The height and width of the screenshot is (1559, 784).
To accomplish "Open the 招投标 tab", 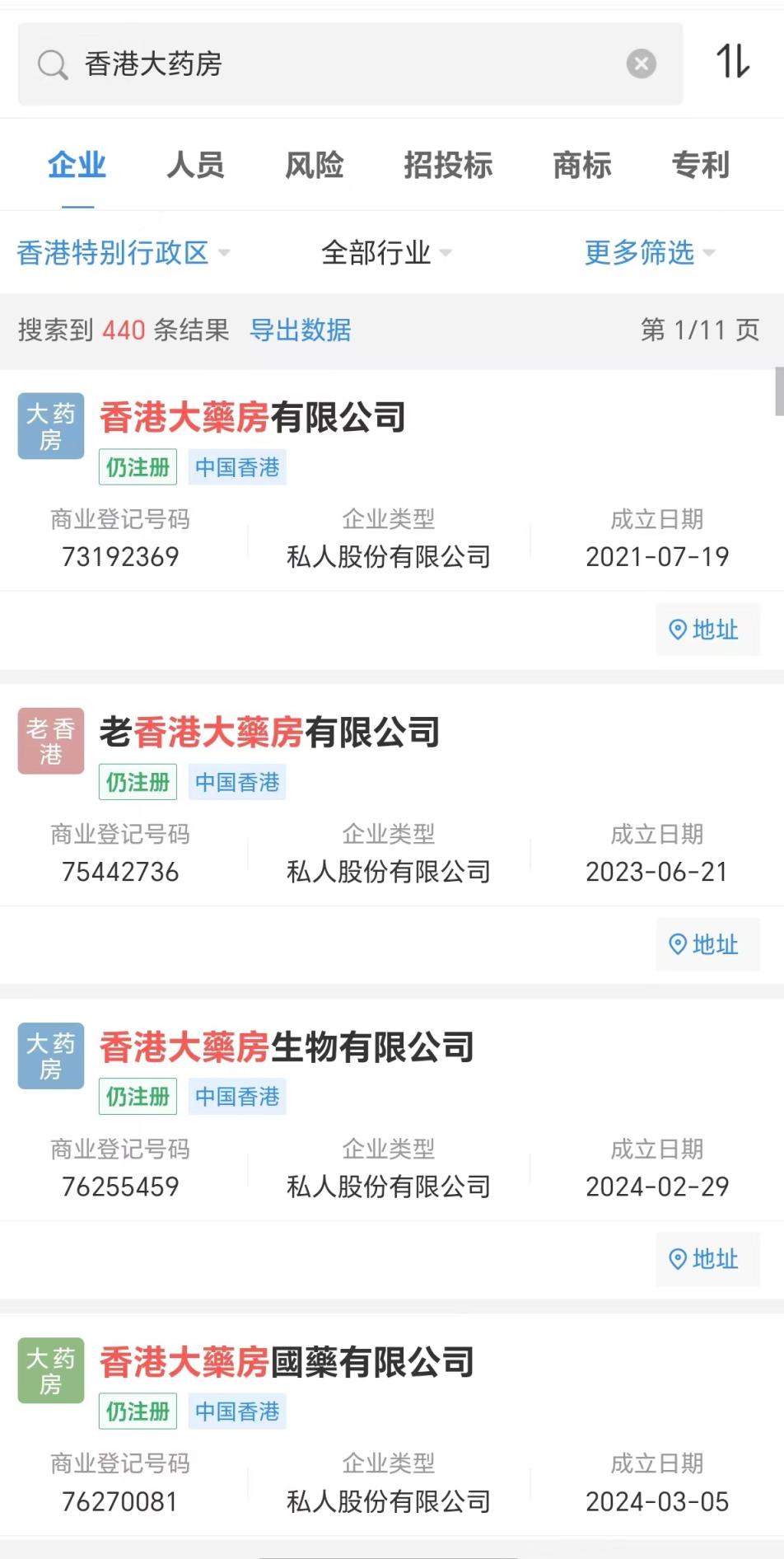I will (448, 166).
